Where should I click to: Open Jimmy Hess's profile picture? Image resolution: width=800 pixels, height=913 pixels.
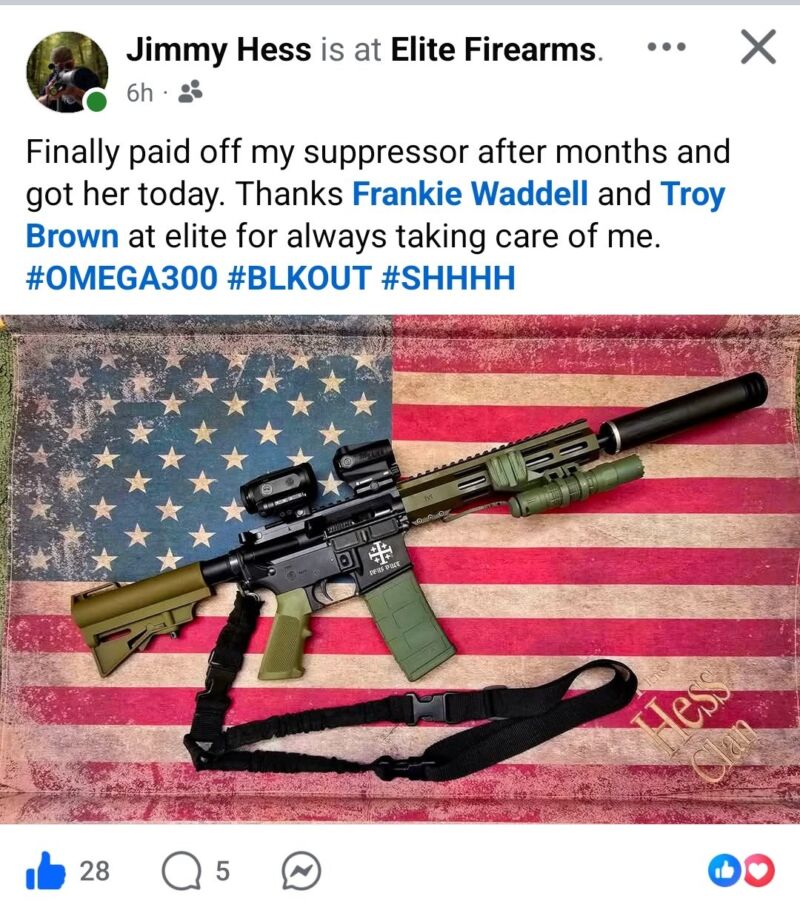click(67, 71)
